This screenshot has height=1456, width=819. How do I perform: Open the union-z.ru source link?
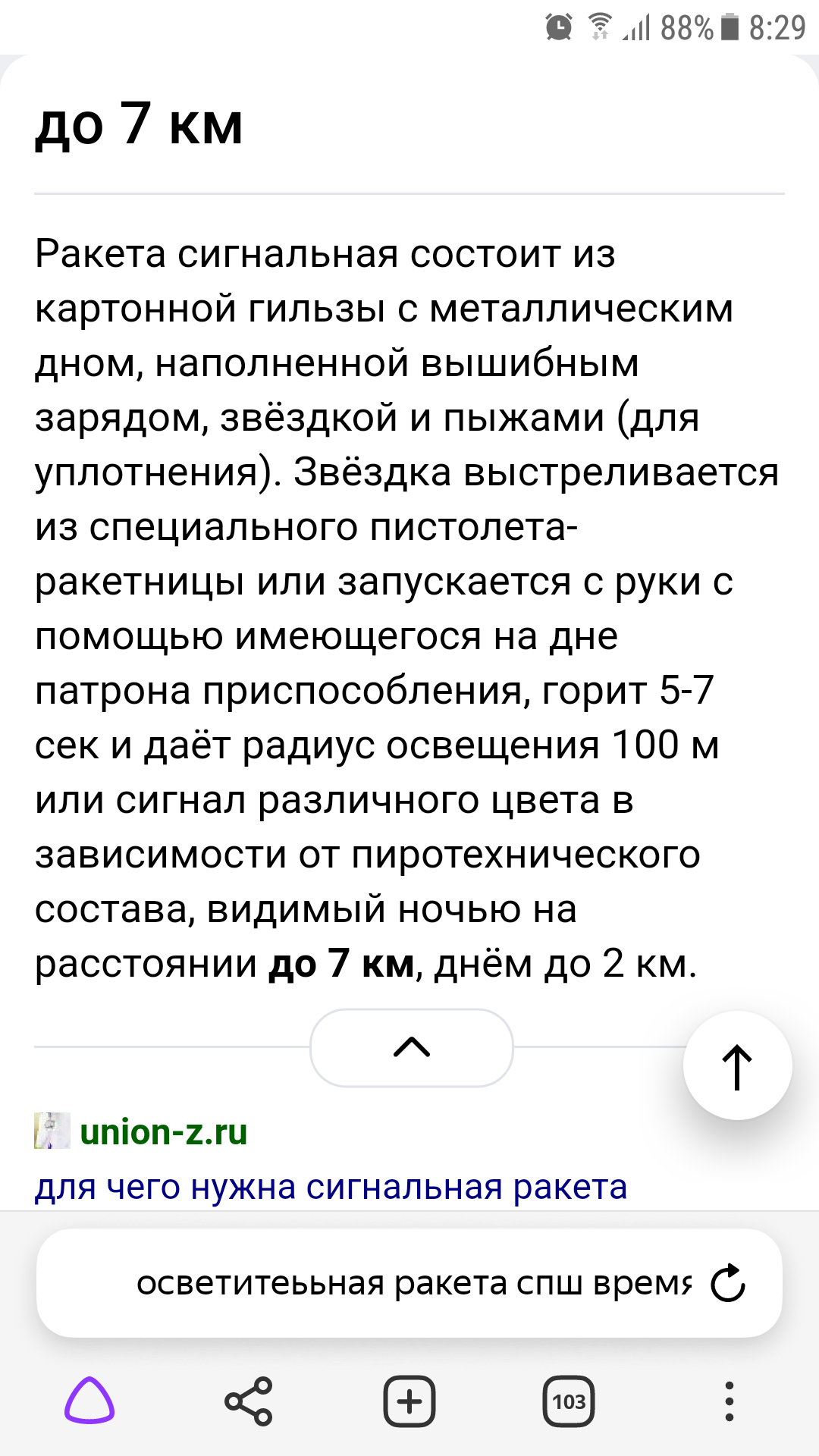point(163,1132)
